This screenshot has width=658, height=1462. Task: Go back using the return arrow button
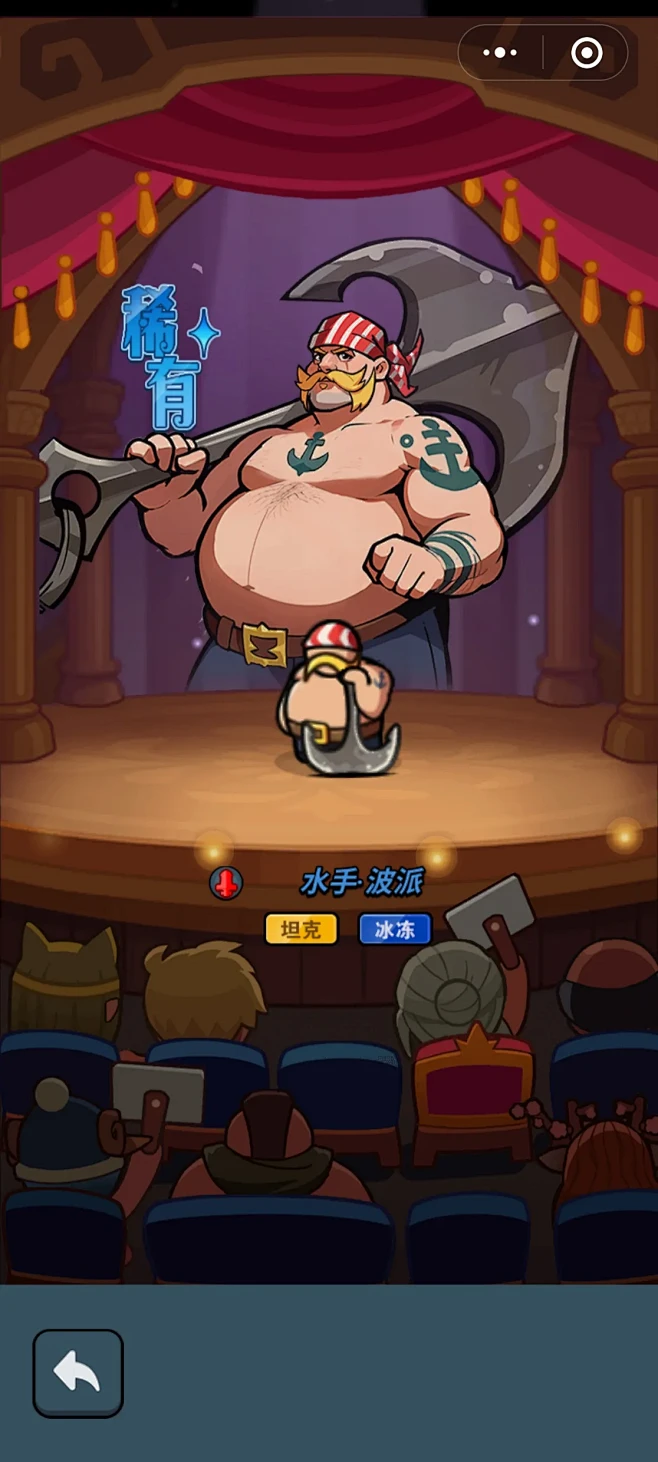coord(78,1373)
